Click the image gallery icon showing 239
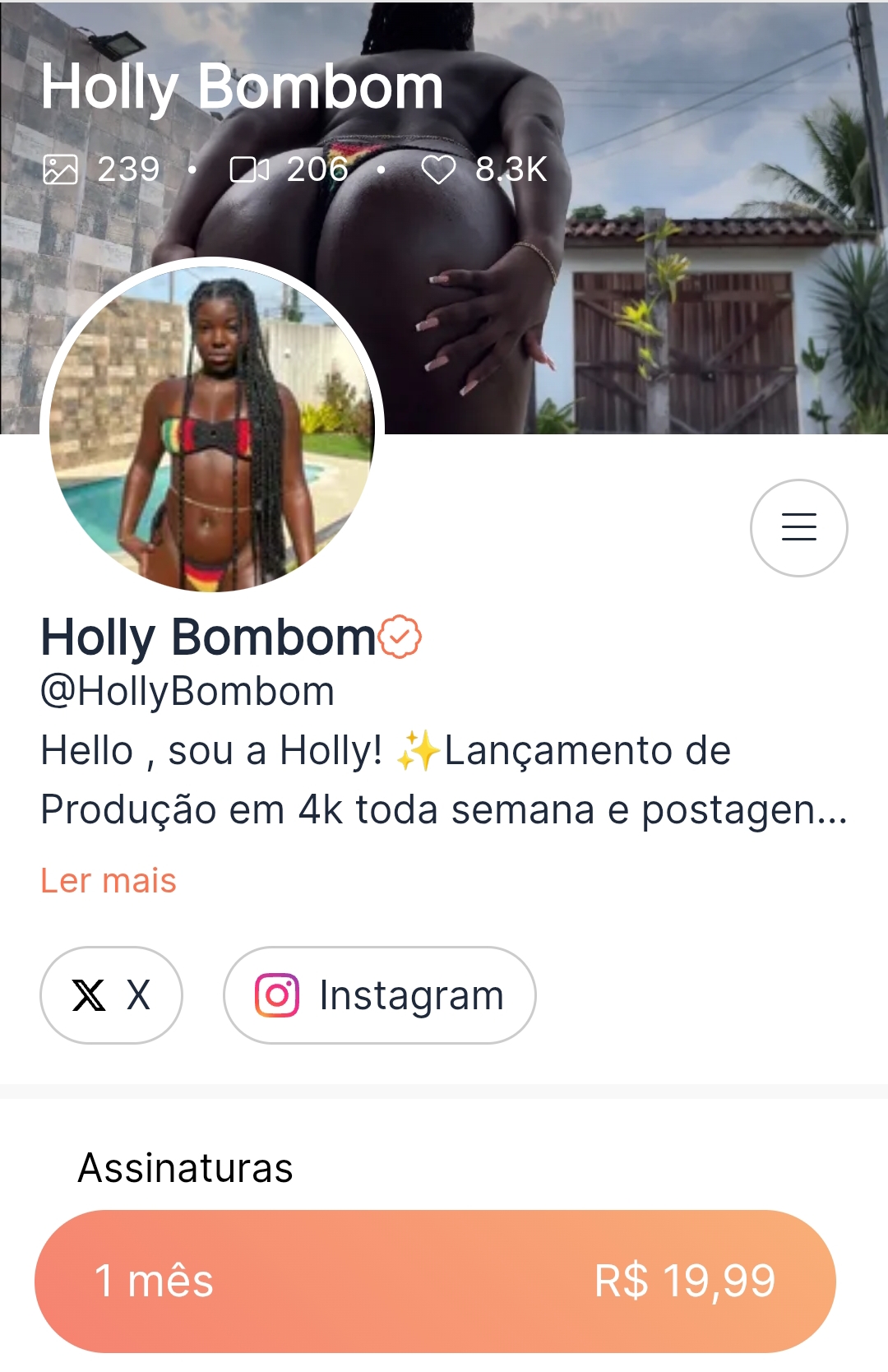888x1372 pixels. 62,170
